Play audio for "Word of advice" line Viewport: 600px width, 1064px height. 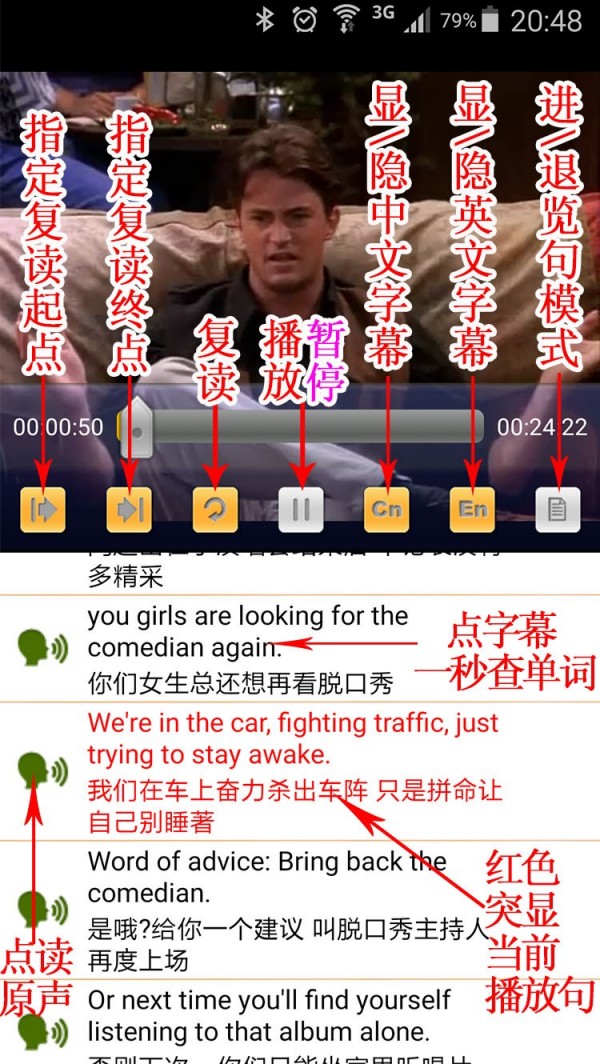(42, 908)
